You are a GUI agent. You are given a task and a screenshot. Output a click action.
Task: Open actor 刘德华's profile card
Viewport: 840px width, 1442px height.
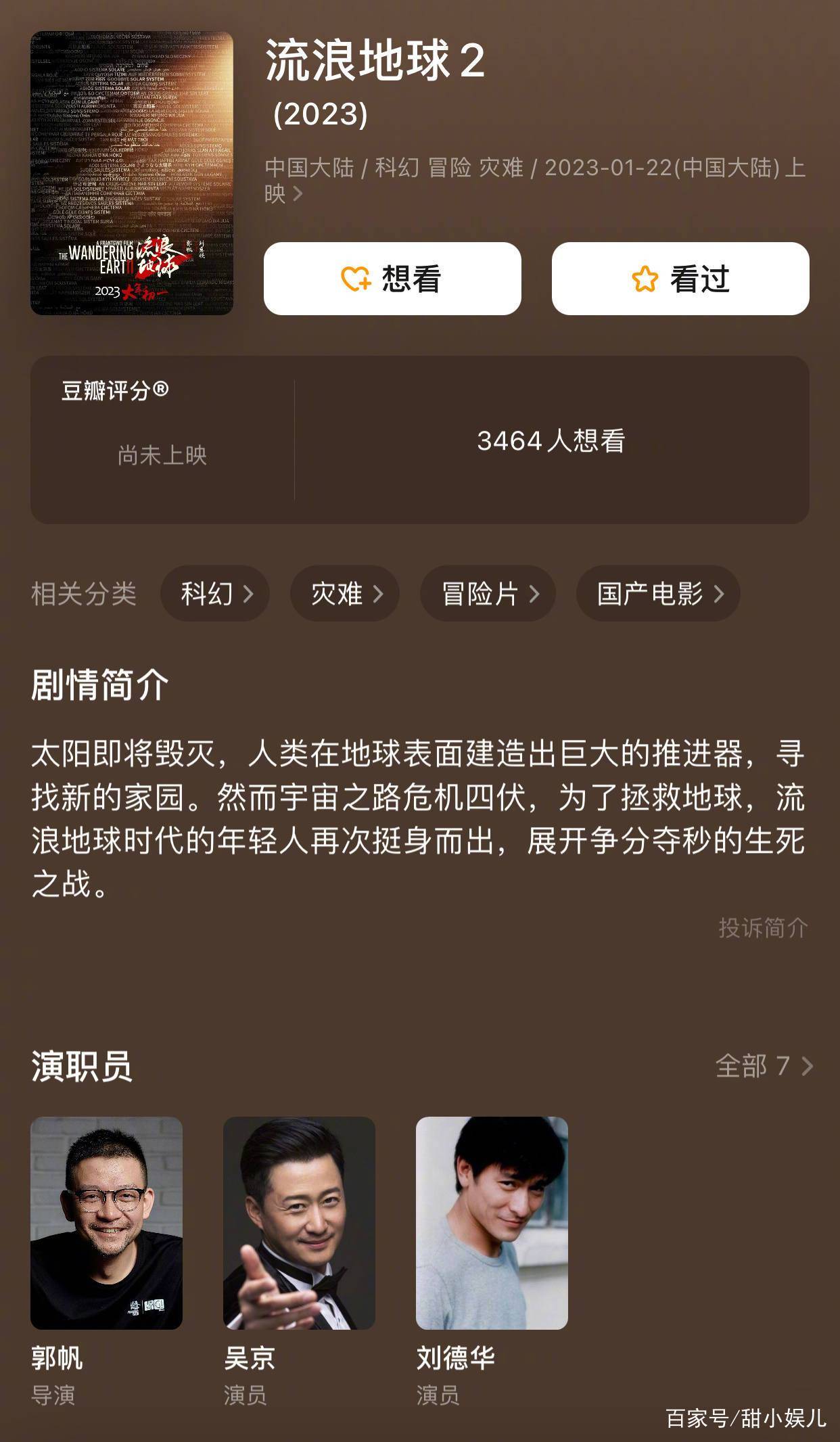[x=492, y=1223]
